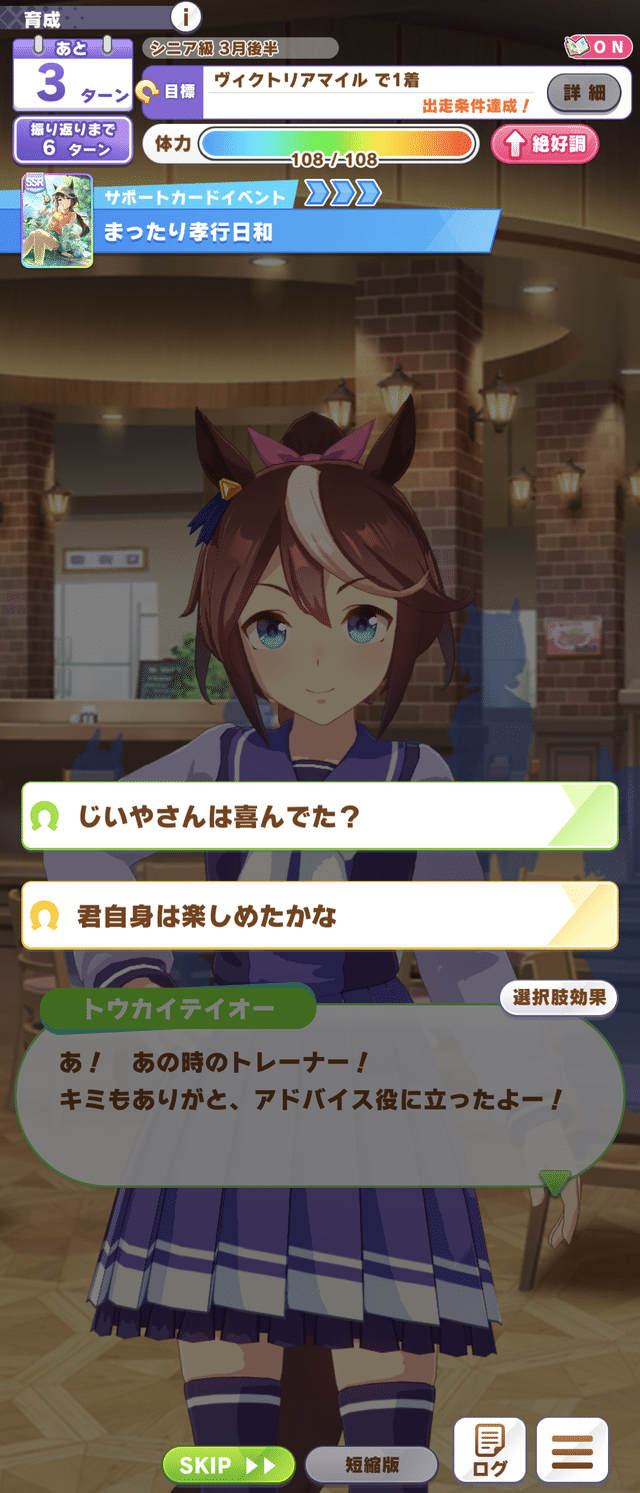Tap the info icon next to 育成

pos(186,16)
